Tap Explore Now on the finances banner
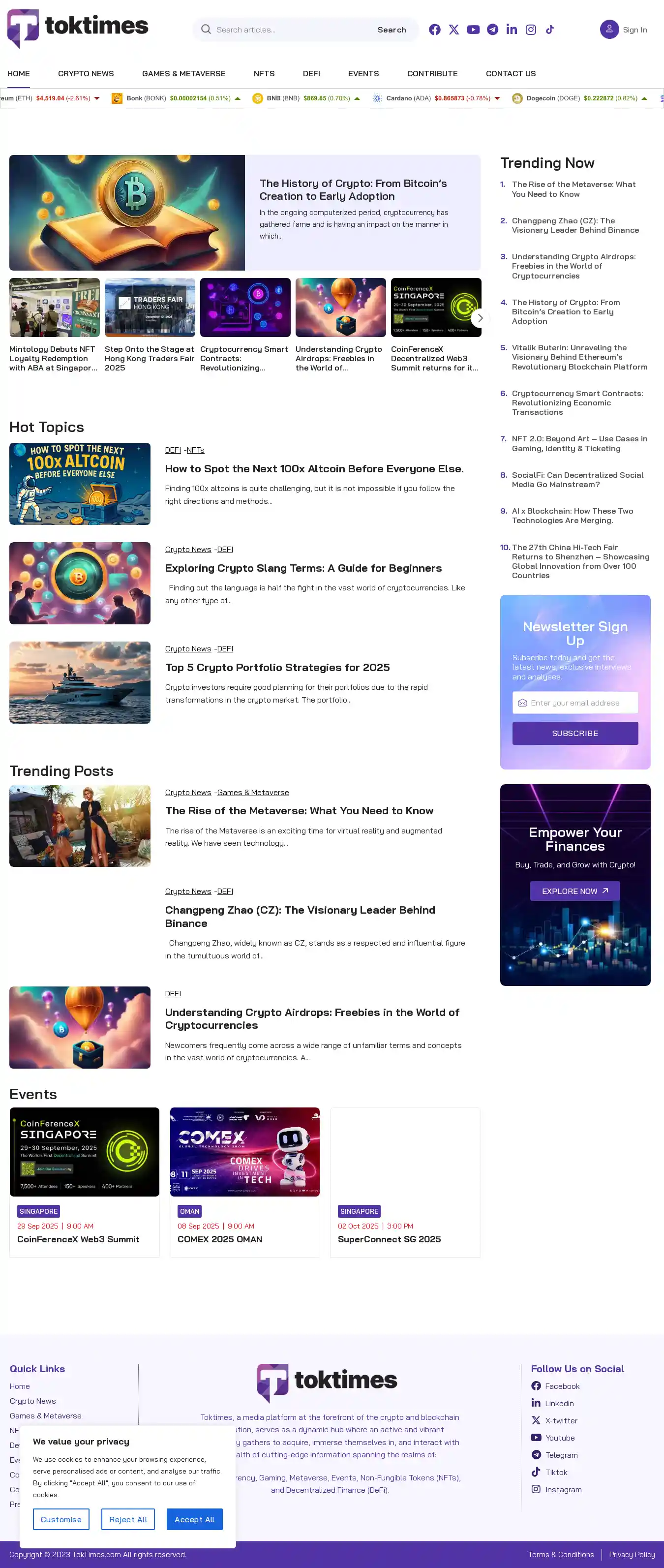664x1568 pixels. pyautogui.click(x=575, y=891)
